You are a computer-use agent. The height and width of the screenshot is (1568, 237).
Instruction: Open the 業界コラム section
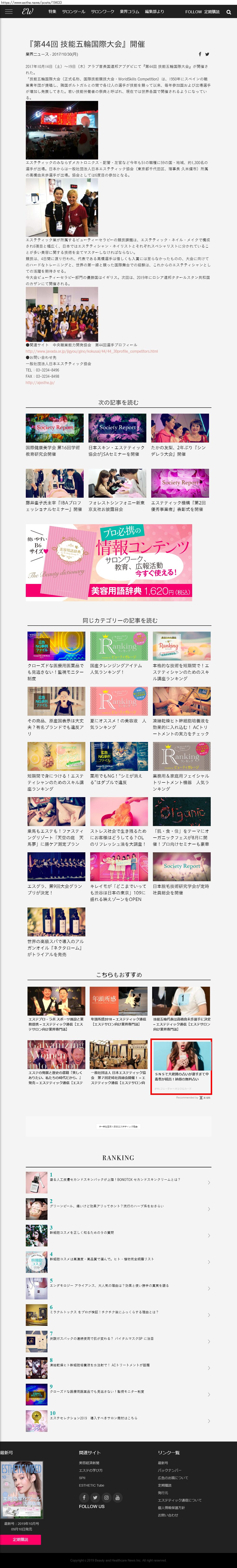(x=129, y=12)
